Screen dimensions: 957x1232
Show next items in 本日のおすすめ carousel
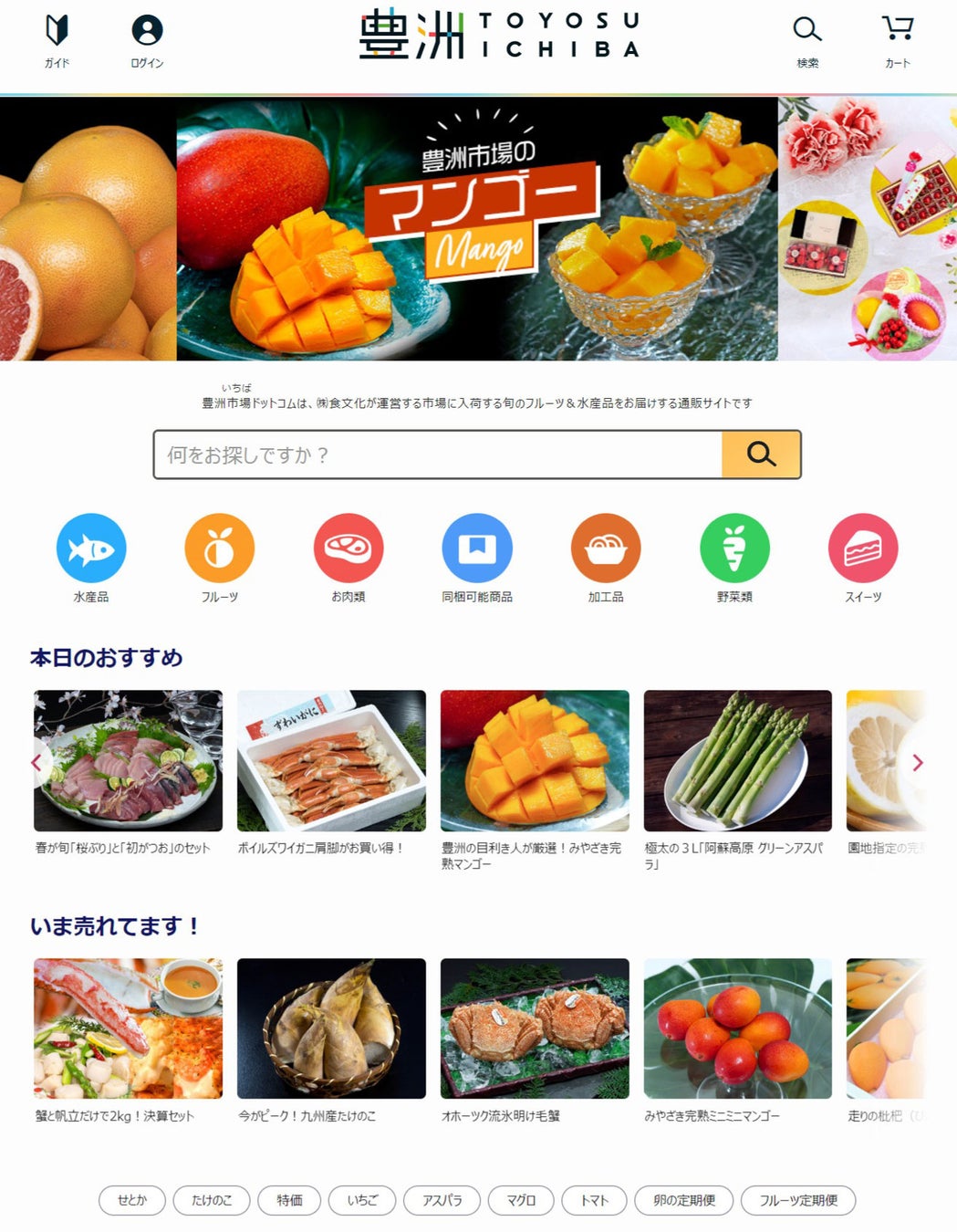[x=918, y=762]
